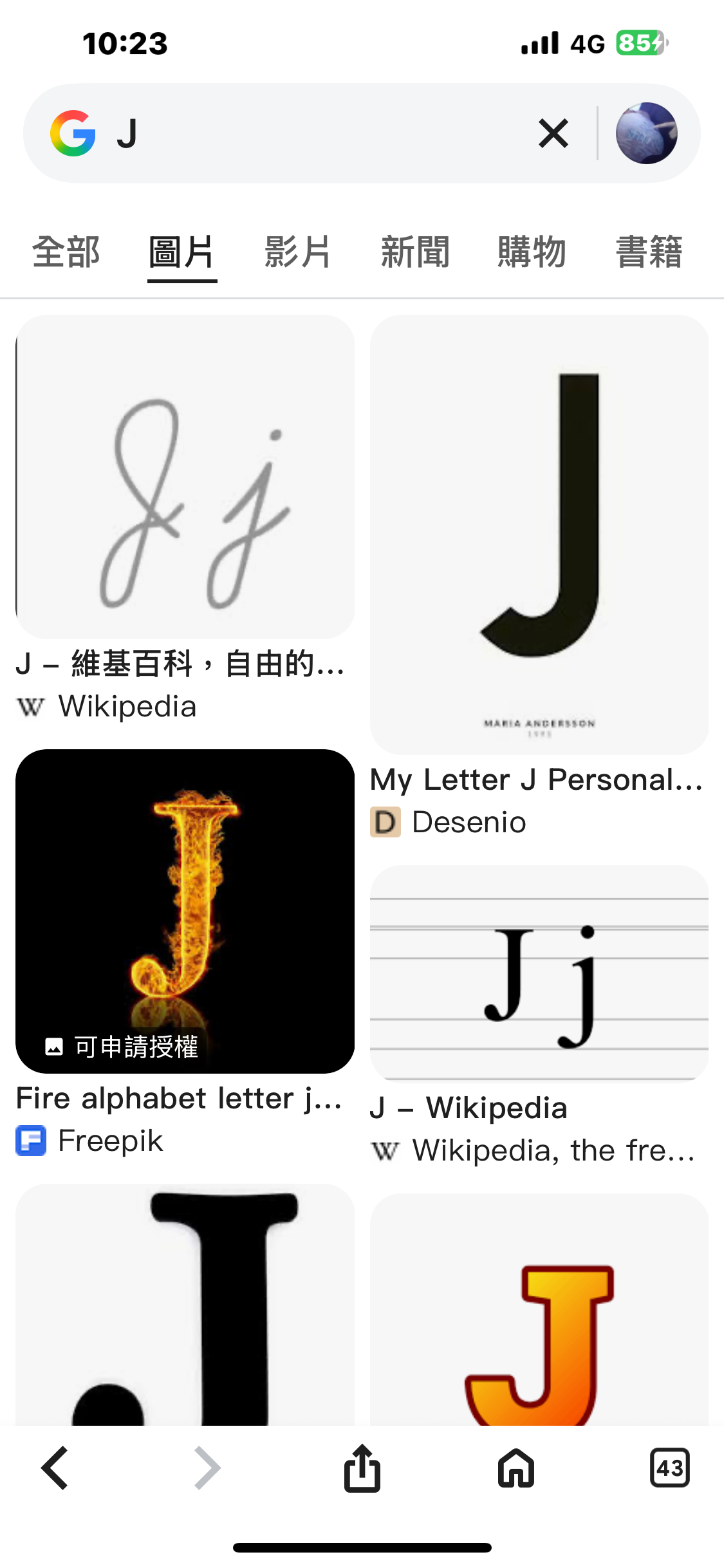
Task: Open the account profile picture
Action: [x=646, y=133]
